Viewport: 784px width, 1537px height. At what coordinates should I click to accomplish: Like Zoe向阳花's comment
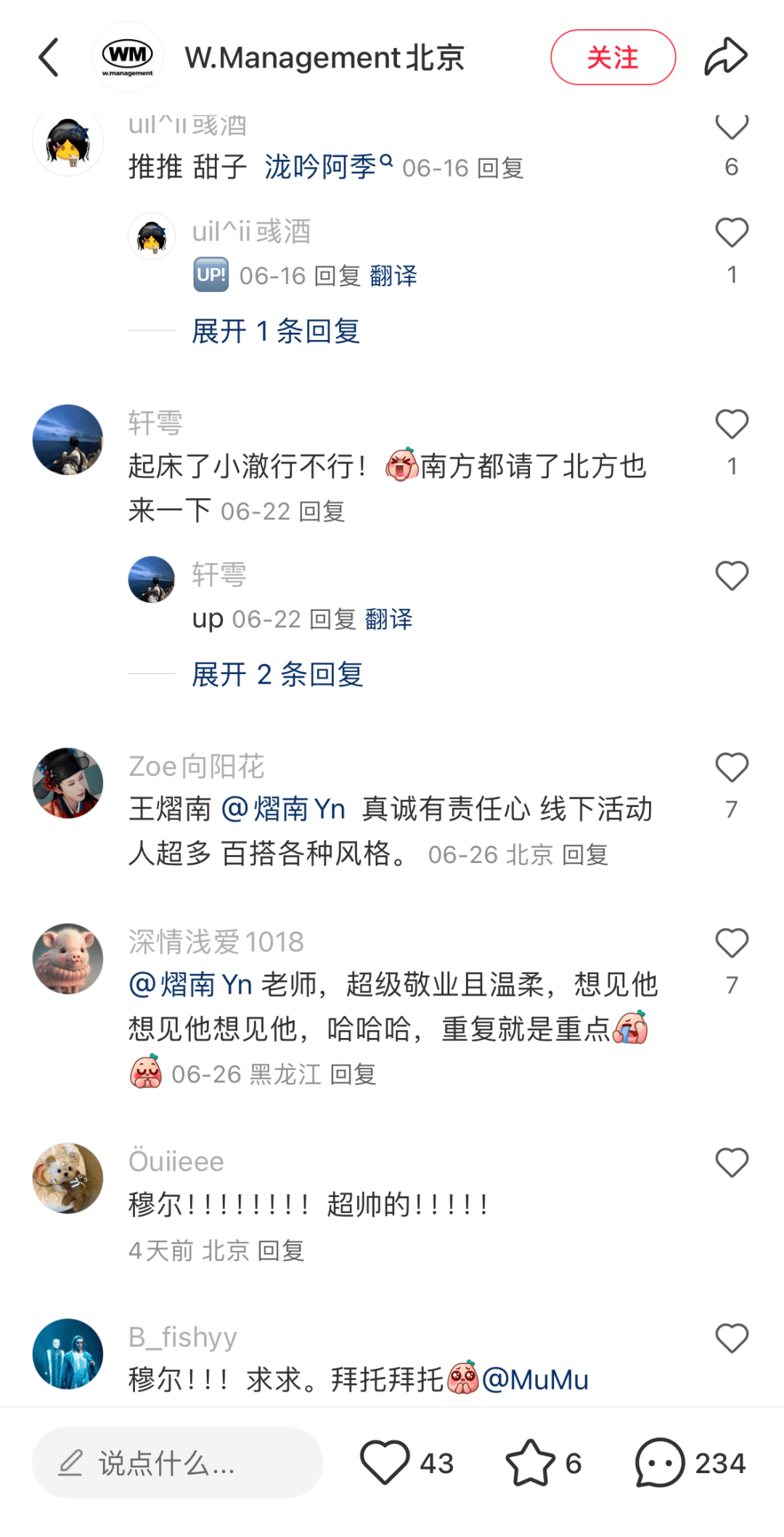(731, 768)
